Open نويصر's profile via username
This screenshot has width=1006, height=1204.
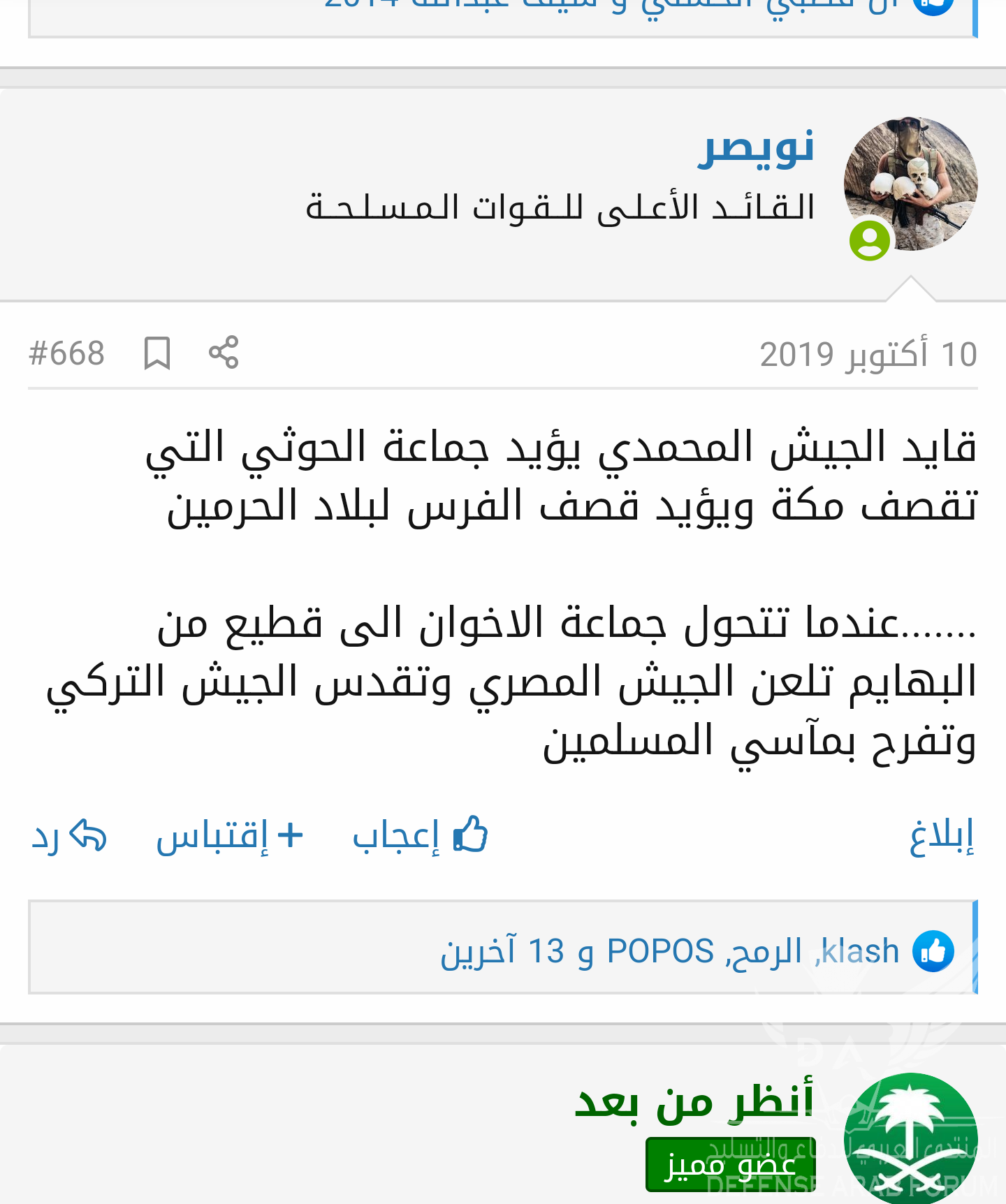[756, 148]
